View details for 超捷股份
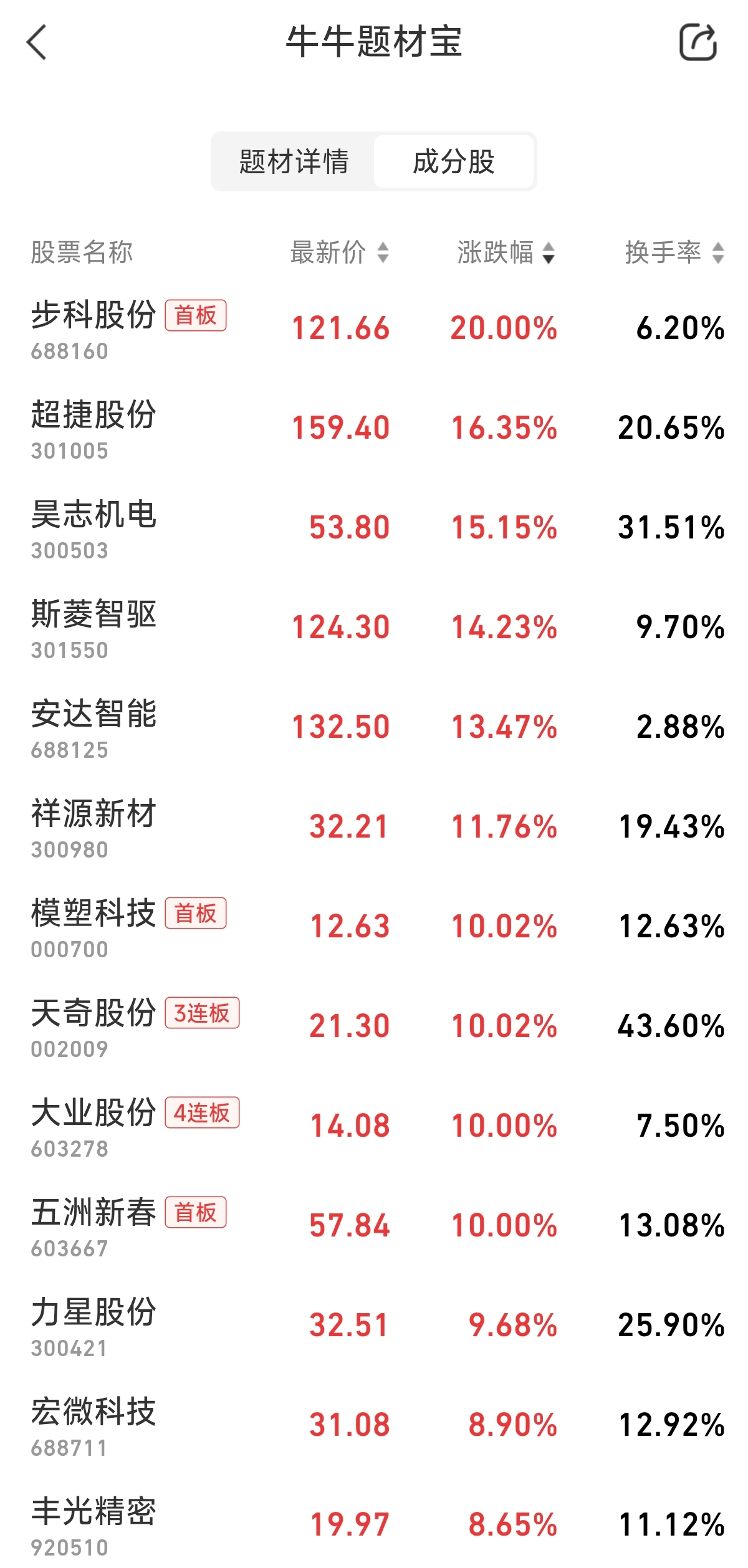 pyautogui.click(x=93, y=429)
